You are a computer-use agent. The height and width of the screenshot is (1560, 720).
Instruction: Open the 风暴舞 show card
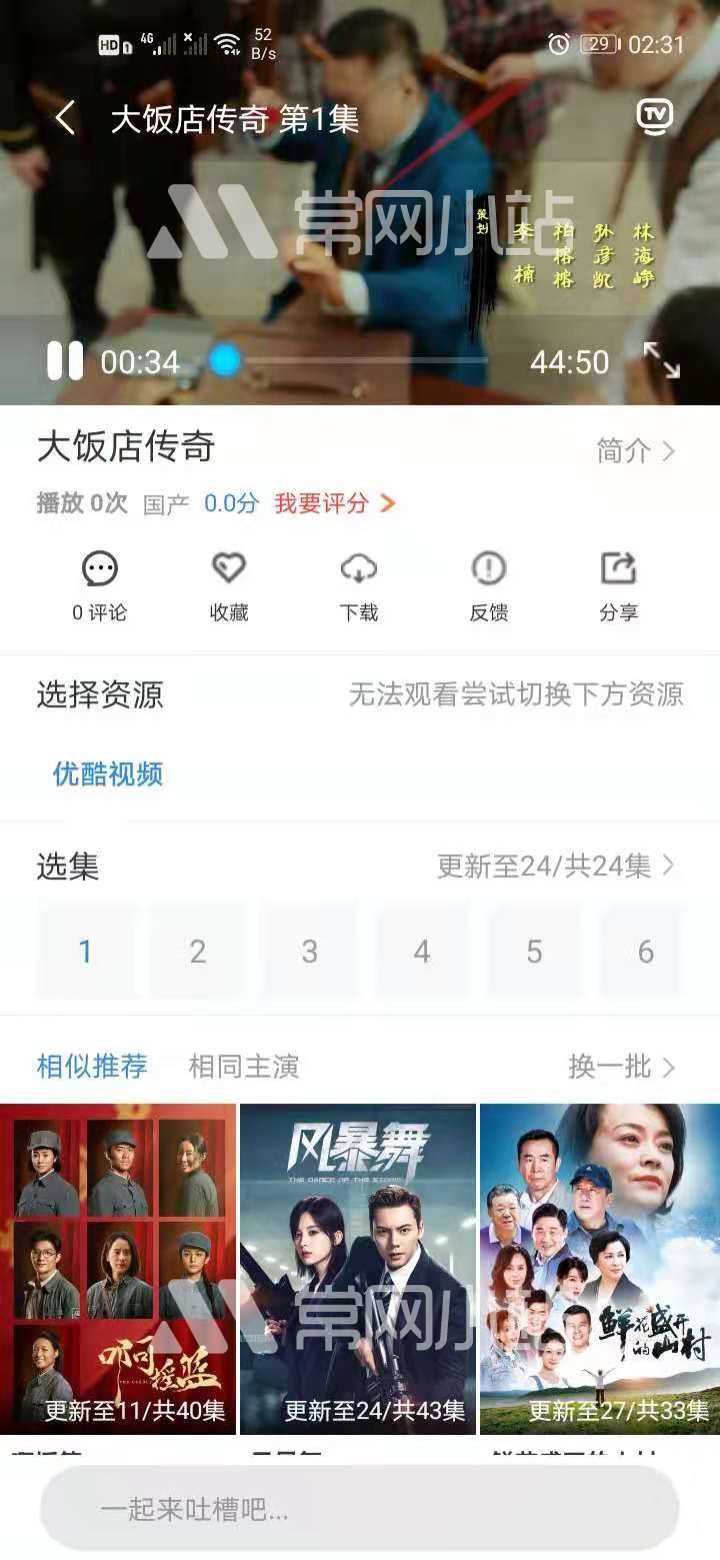point(358,1269)
